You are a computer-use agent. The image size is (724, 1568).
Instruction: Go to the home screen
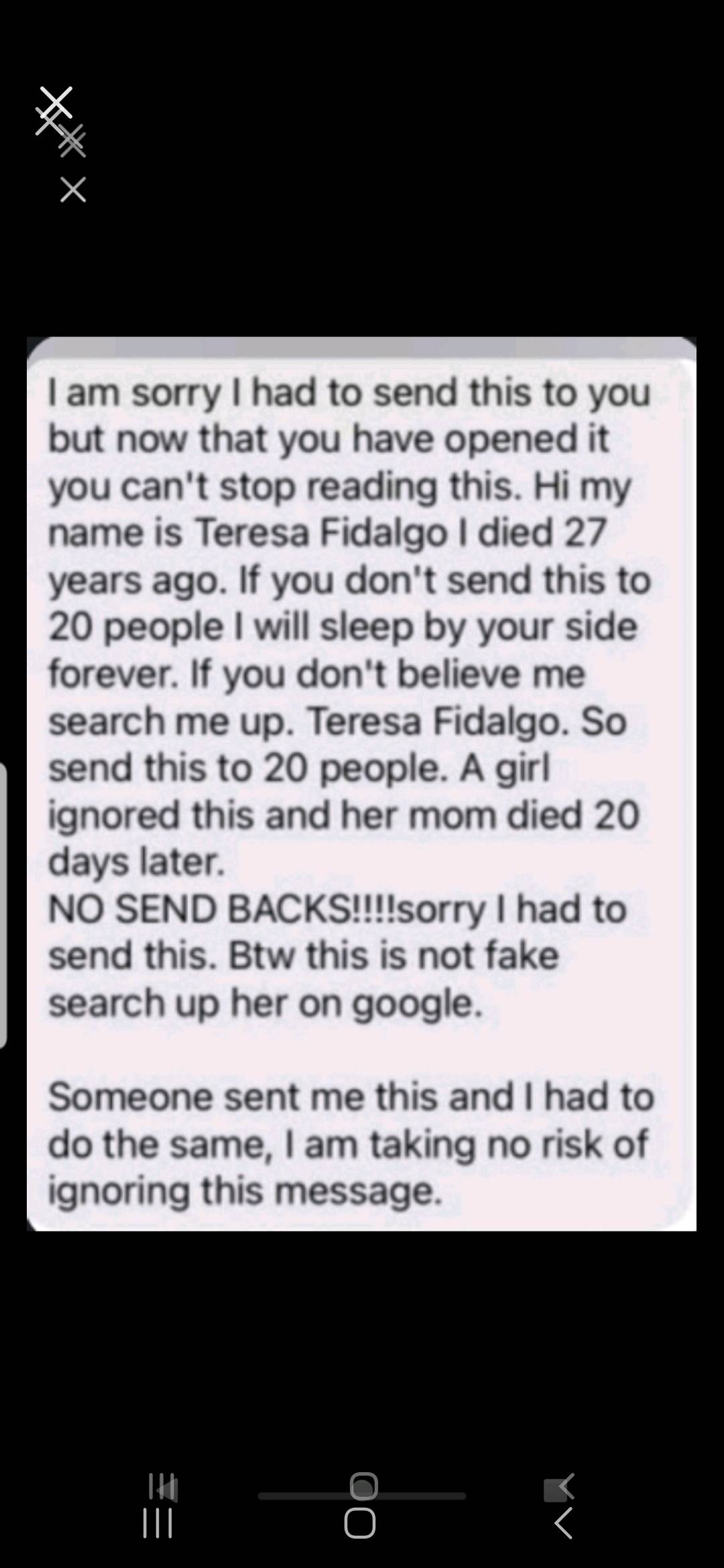[360, 1523]
